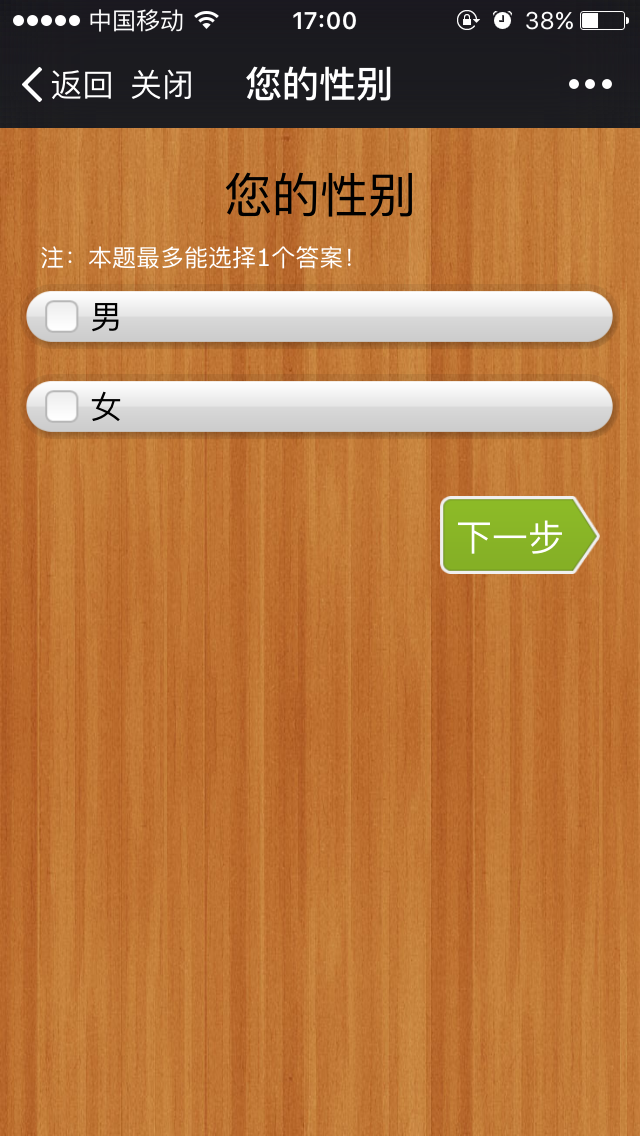Go back via 返回 arrow
The height and width of the screenshot is (1136, 640).
[64, 85]
